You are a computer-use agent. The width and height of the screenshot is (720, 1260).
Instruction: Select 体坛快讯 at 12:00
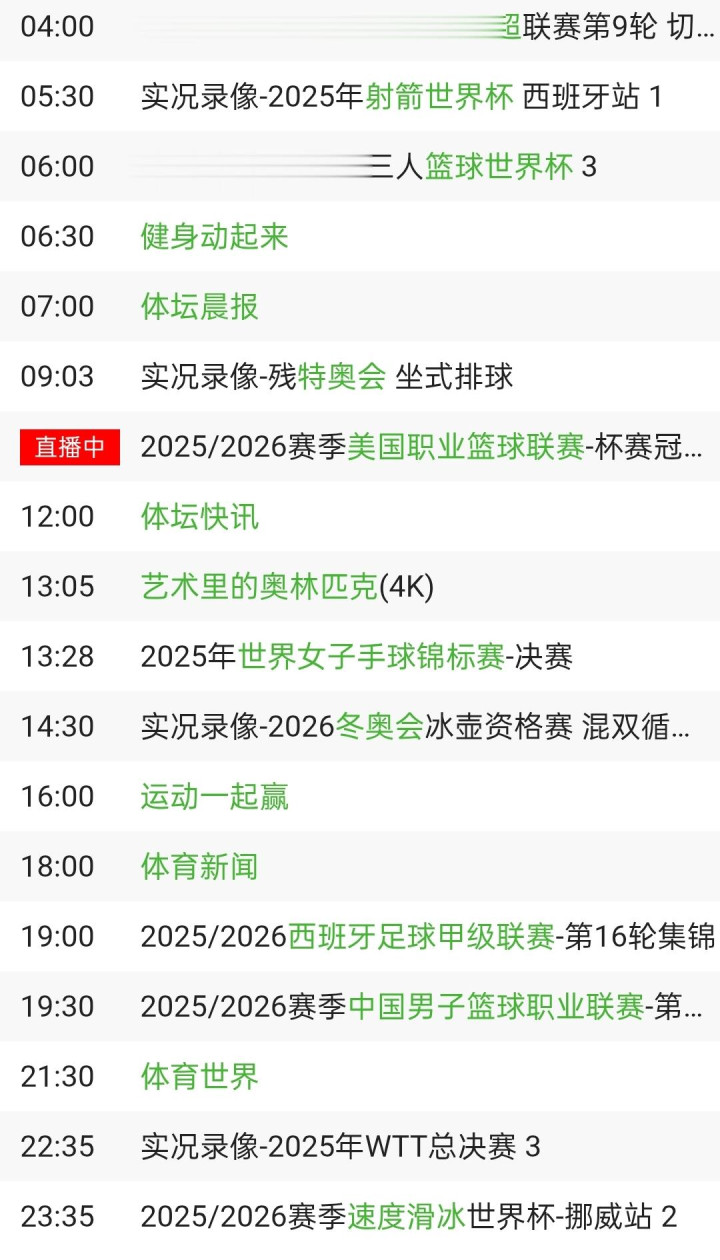tap(199, 517)
